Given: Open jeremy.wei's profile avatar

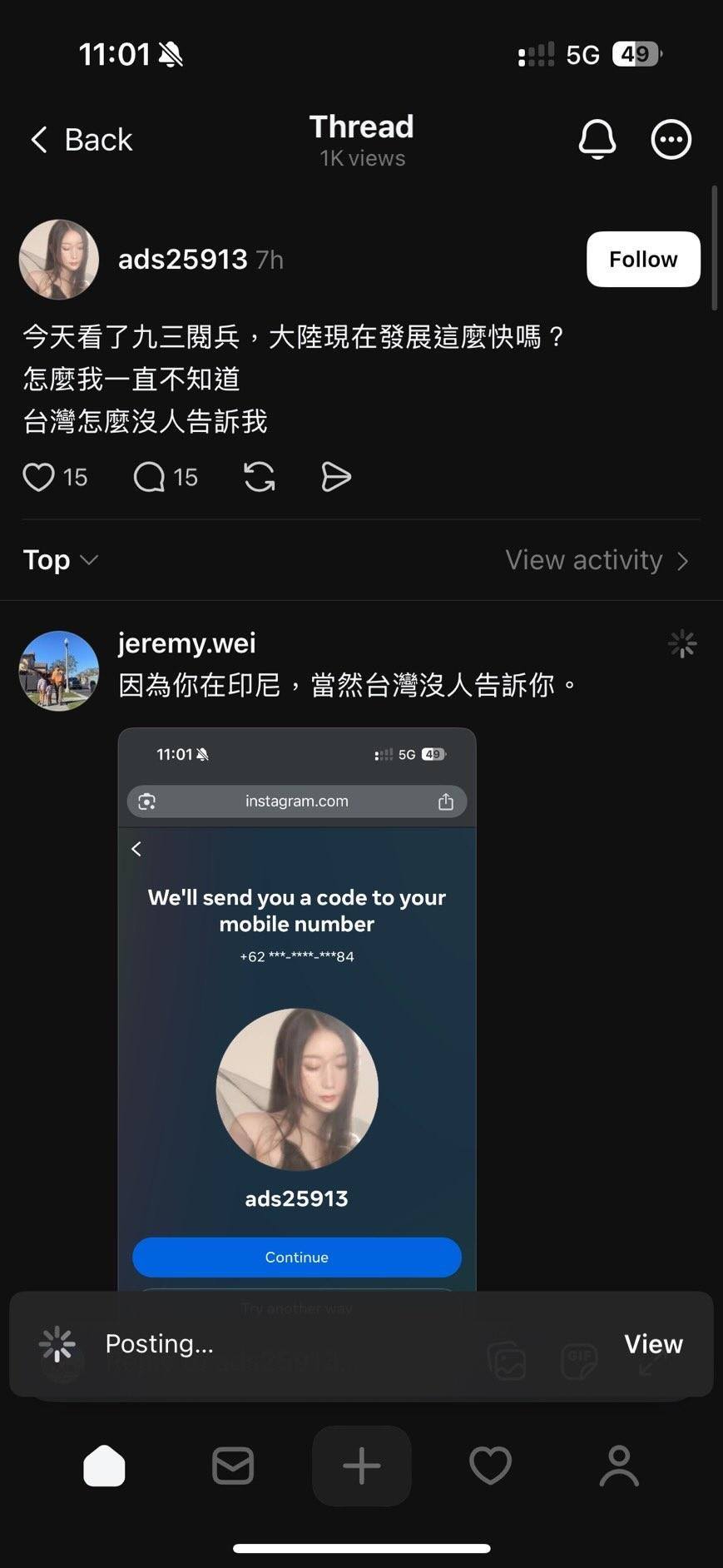Looking at the screenshot, I should click(59, 671).
